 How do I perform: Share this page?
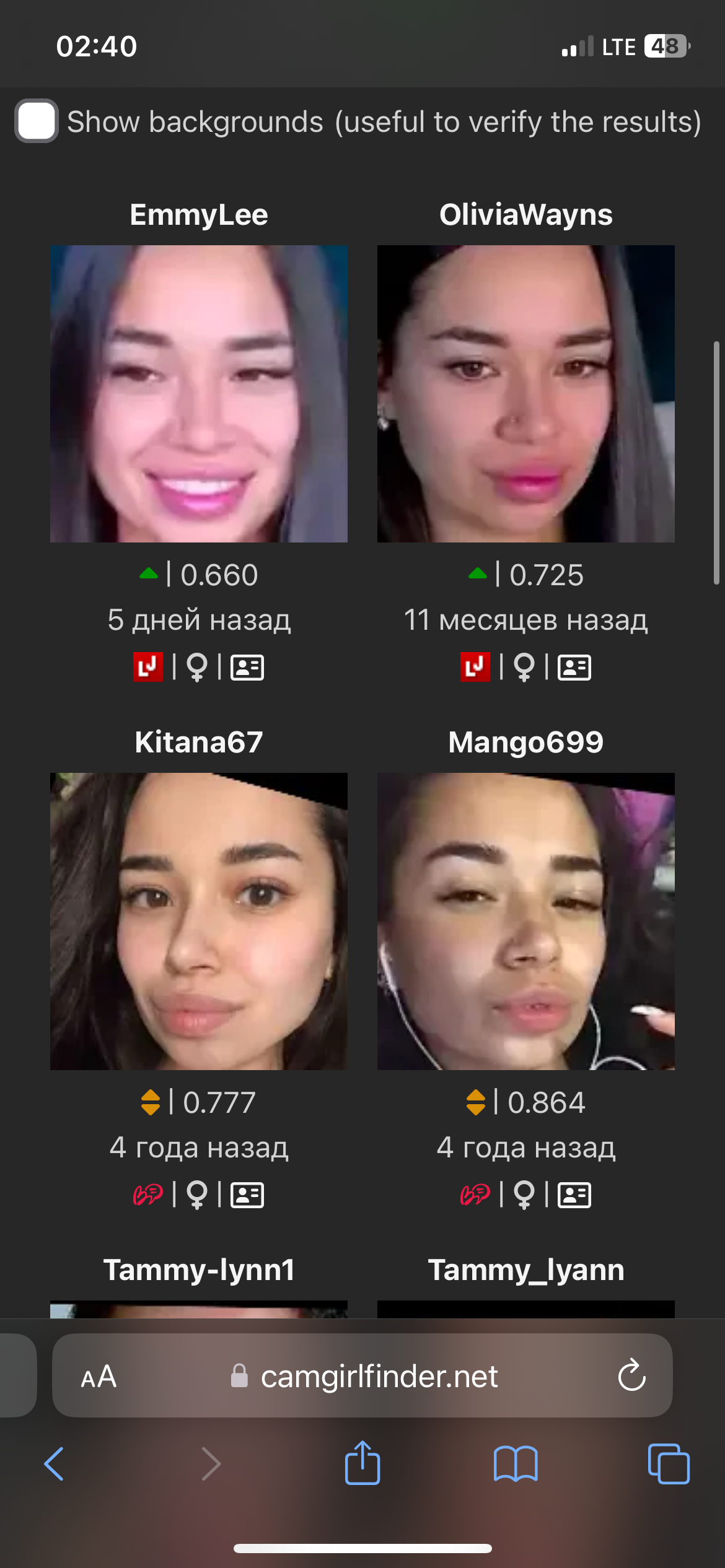[x=362, y=1462]
